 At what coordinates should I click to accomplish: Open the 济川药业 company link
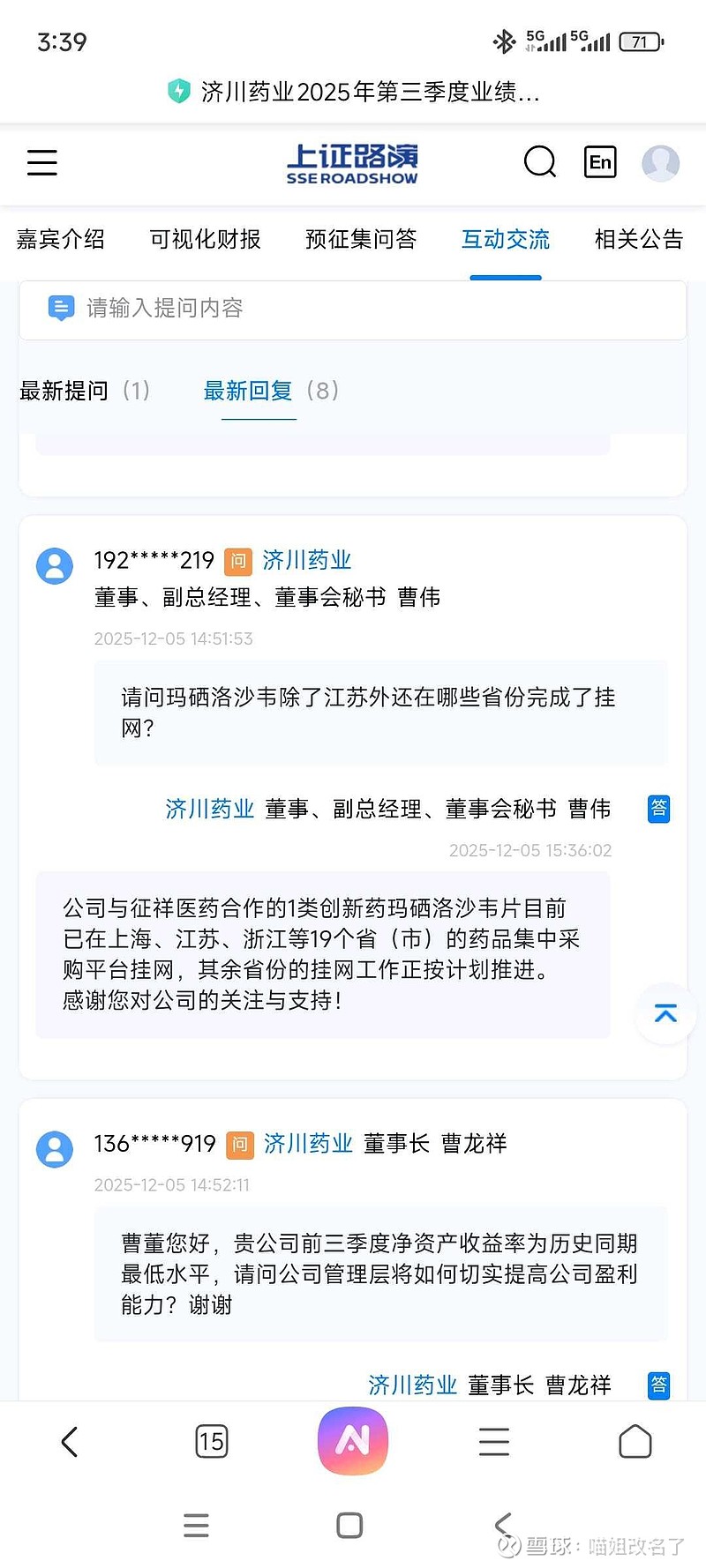coord(306,560)
